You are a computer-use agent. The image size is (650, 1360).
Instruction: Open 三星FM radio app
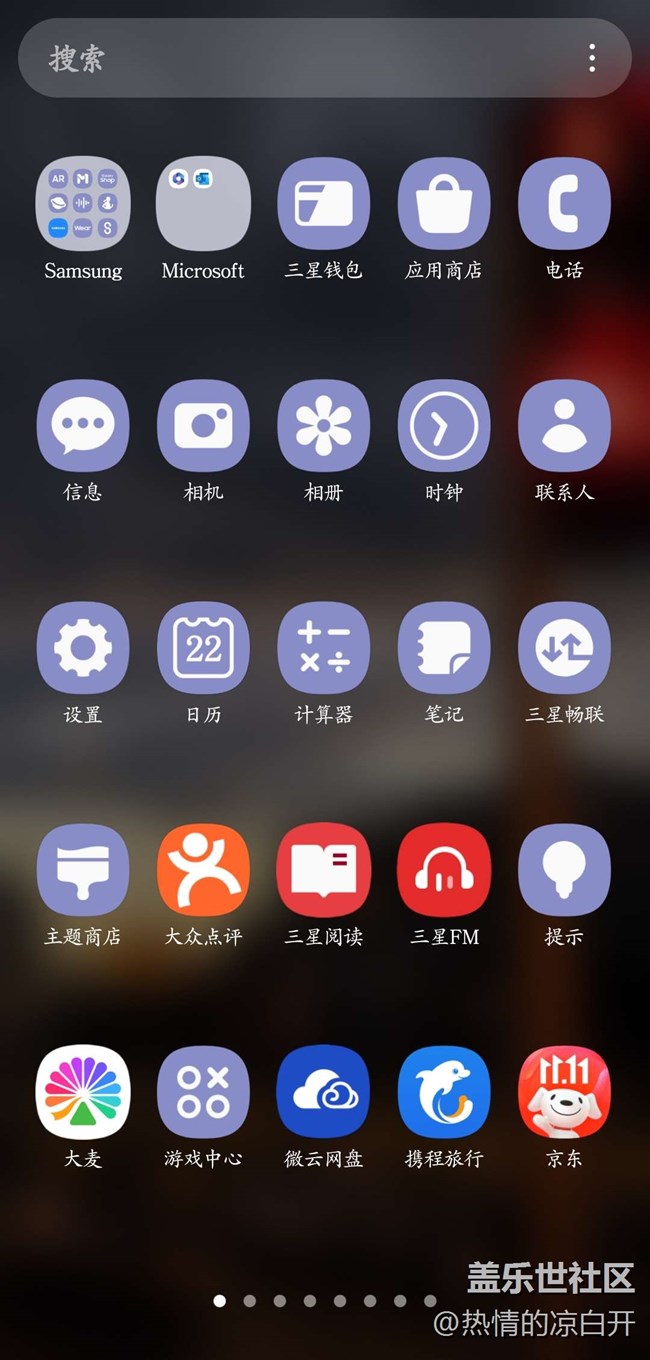[444, 869]
